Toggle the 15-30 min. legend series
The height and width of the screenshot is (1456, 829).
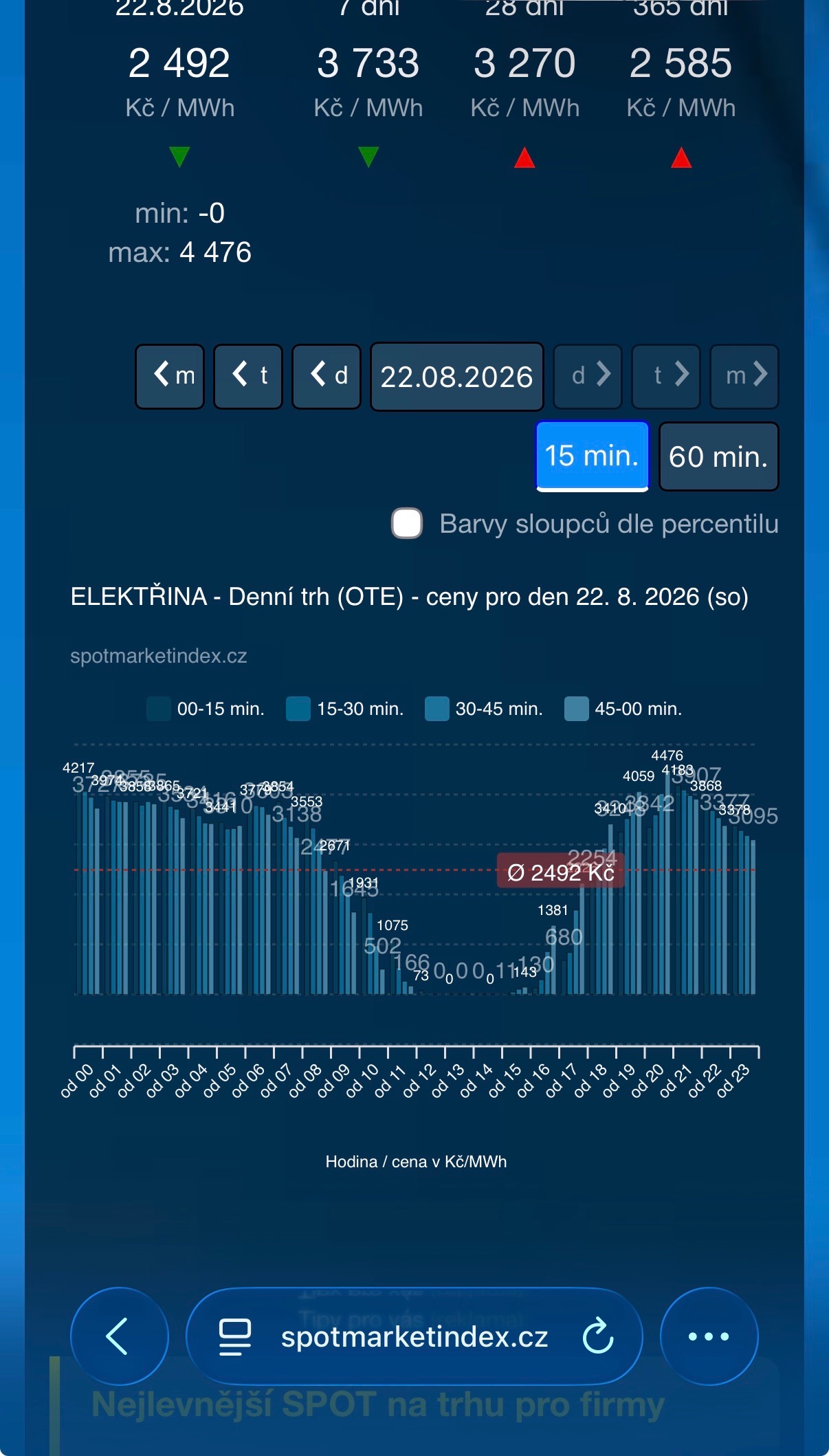click(x=345, y=709)
